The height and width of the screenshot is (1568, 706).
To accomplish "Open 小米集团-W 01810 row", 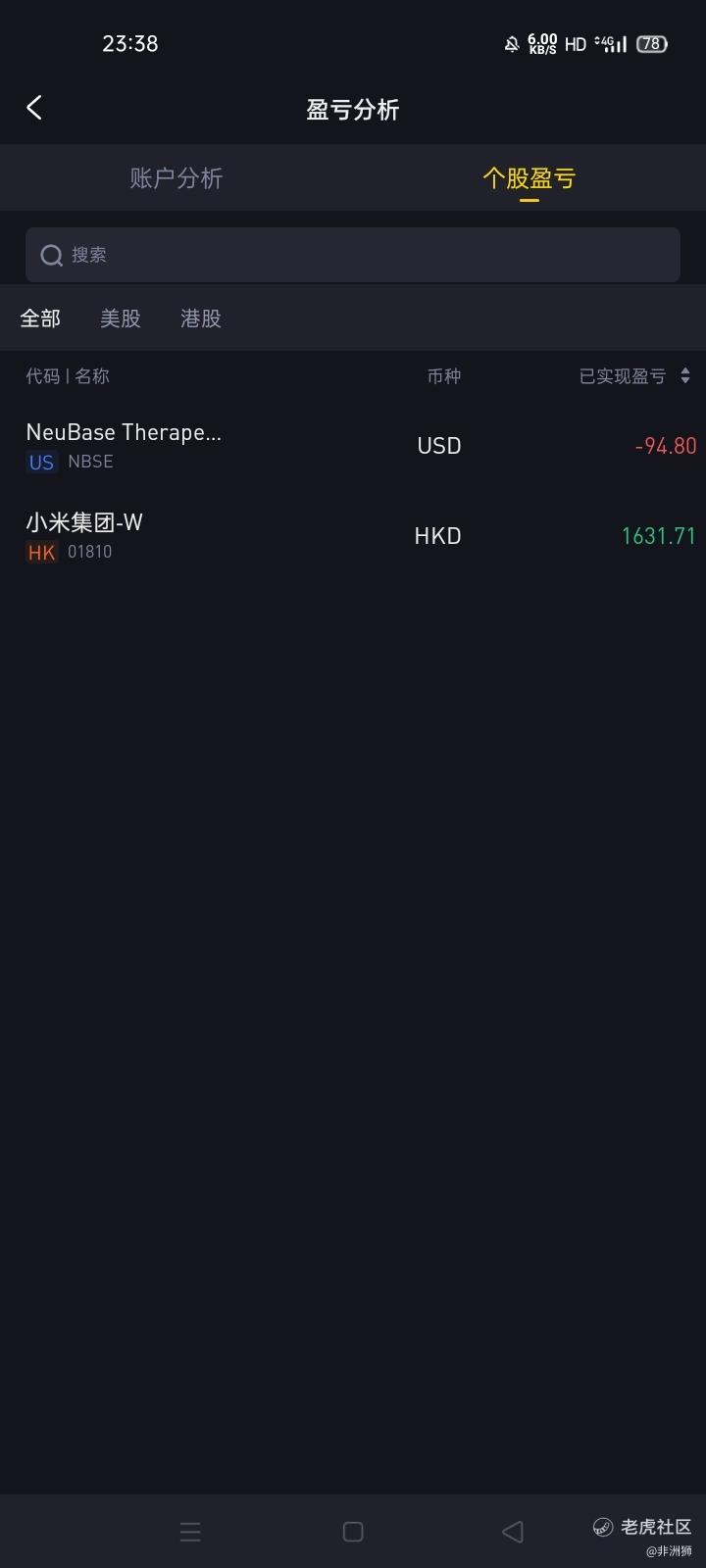I will (x=353, y=536).
